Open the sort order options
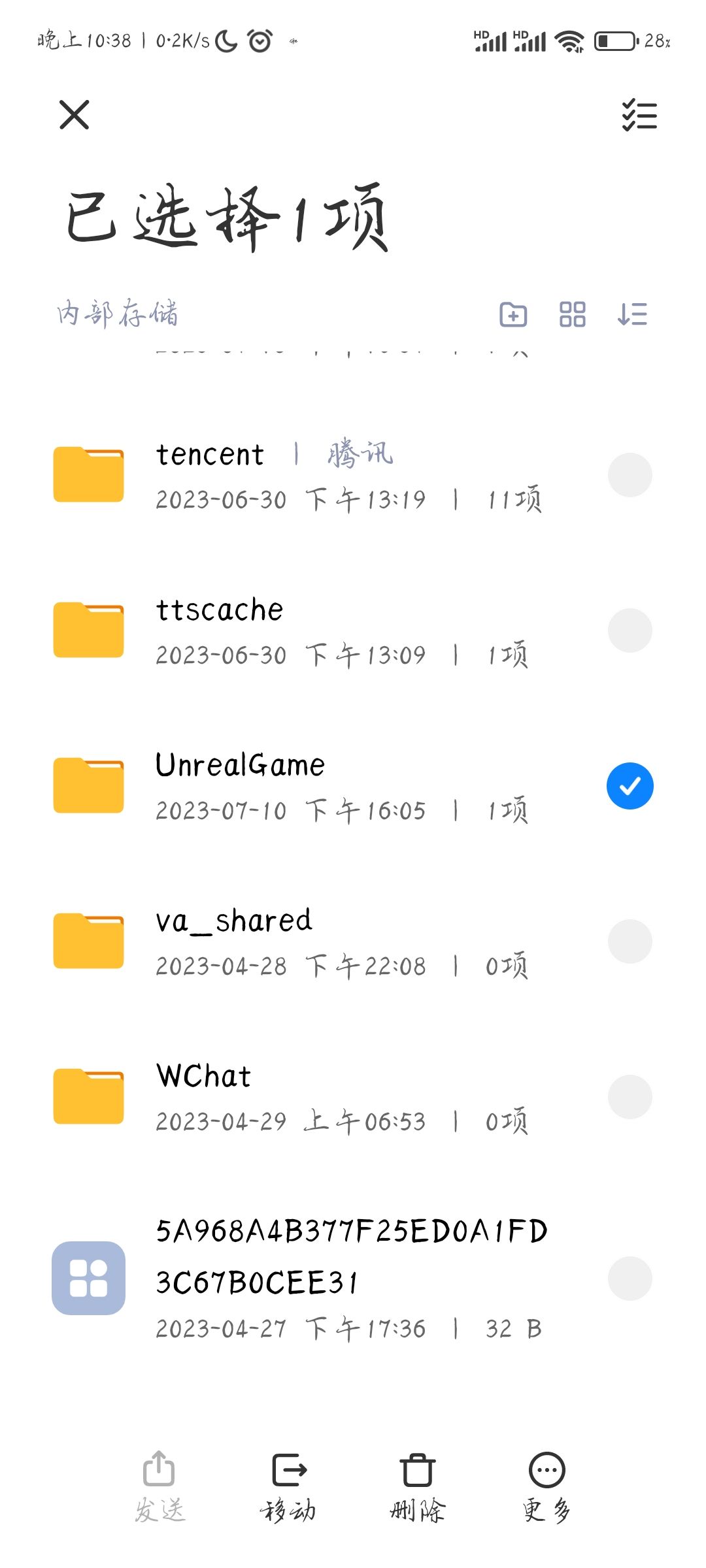The height and width of the screenshot is (1568, 706). (x=631, y=316)
